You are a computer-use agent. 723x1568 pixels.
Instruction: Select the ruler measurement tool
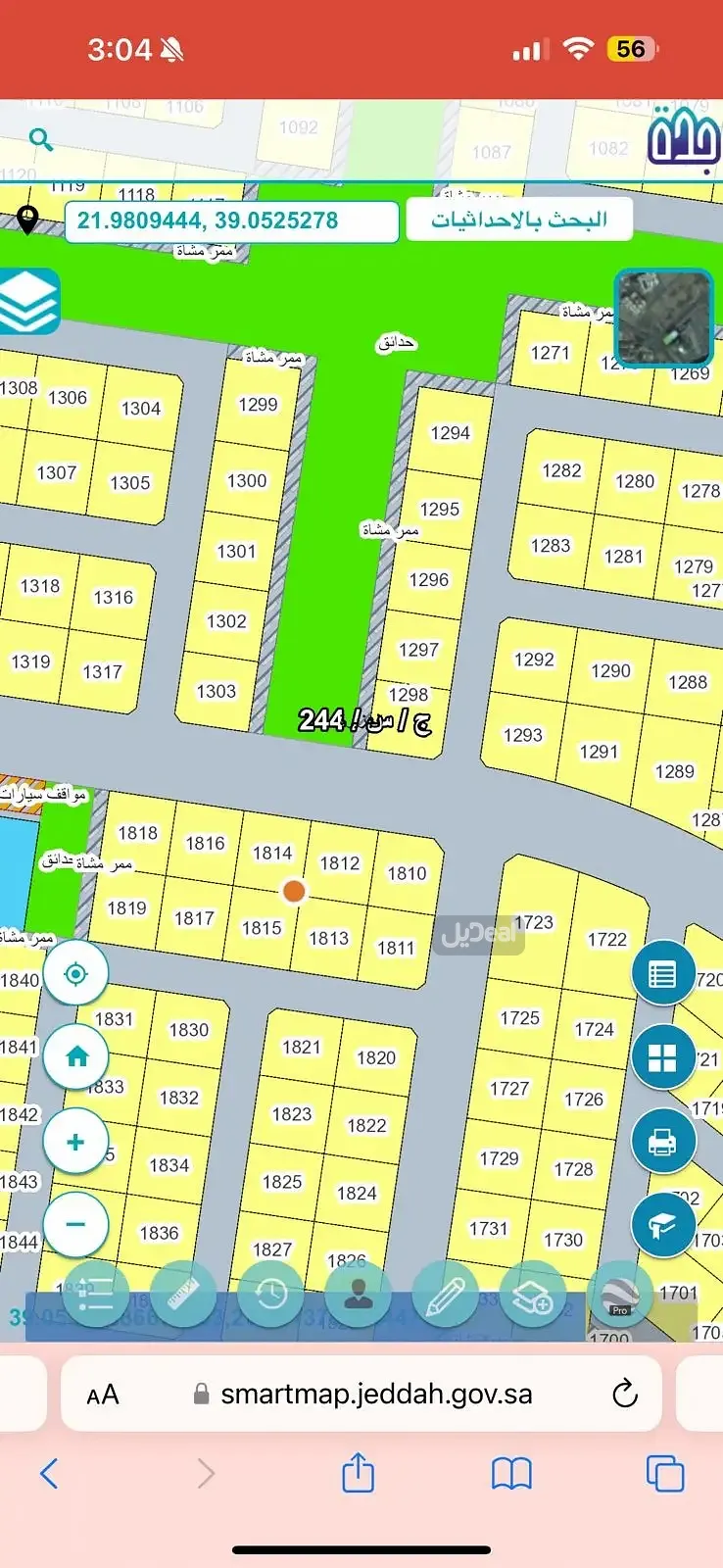(x=183, y=1295)
